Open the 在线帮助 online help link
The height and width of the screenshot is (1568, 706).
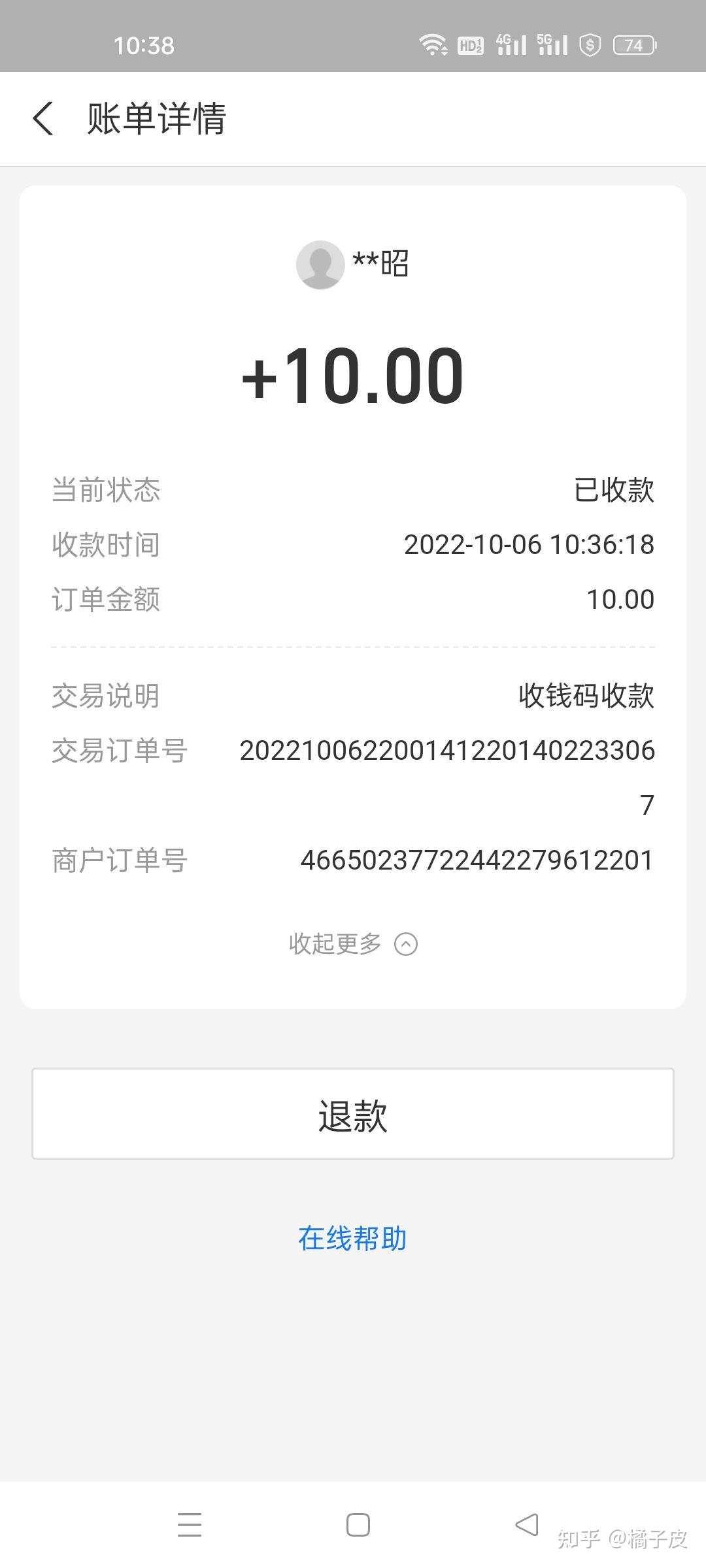[353, 1239]
